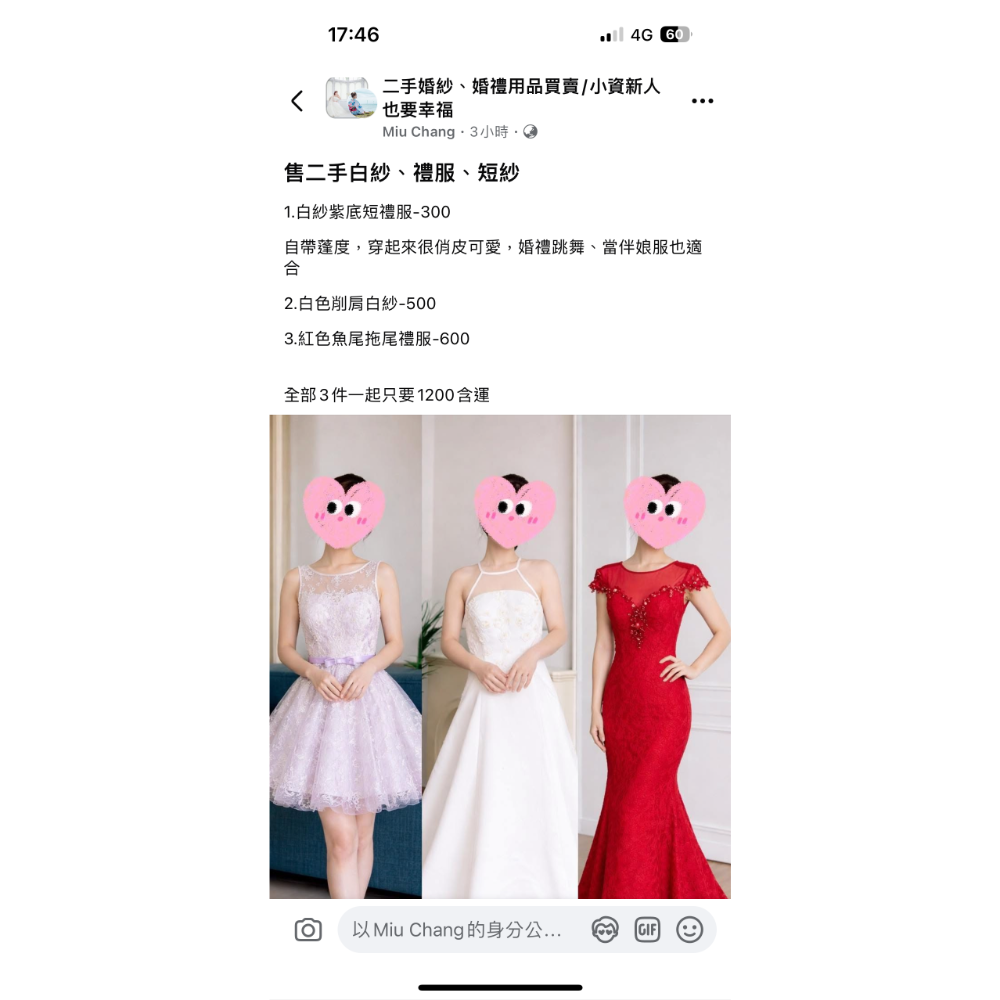Open the three-dress photo in the post
This screenshot has height=1000, width=1000.
click(x=500, y=656)
